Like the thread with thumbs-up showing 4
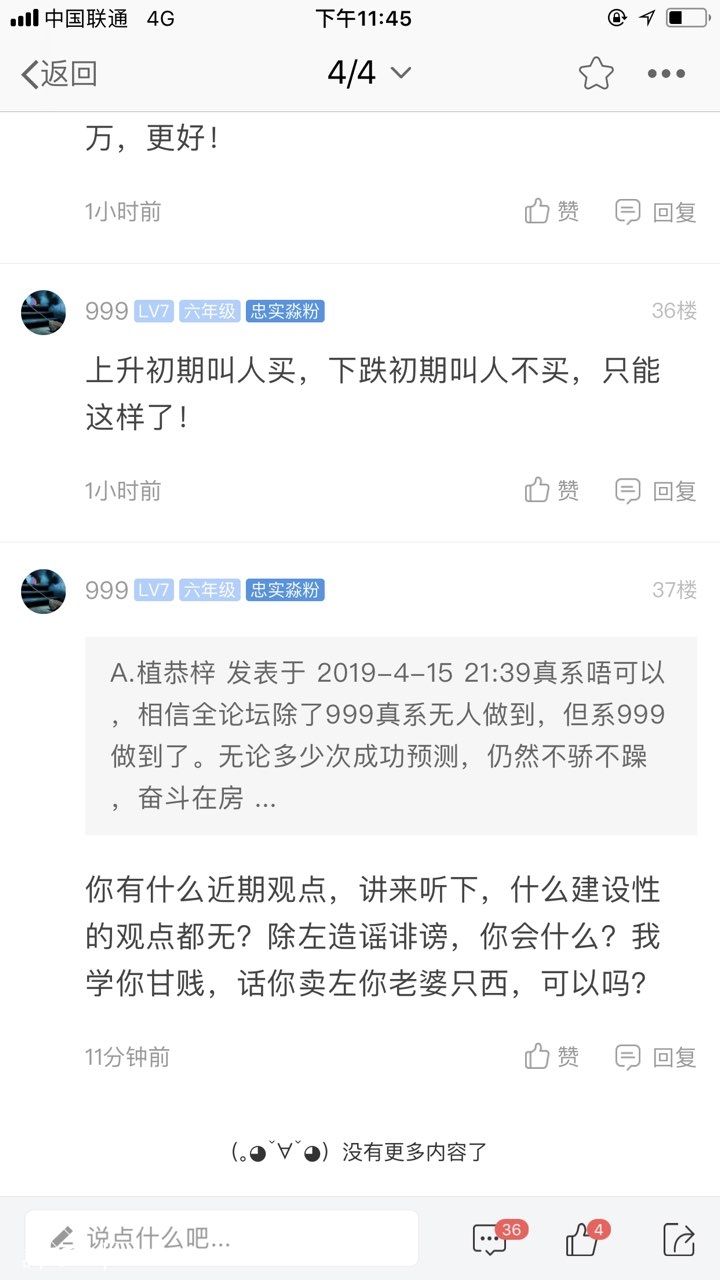 coord(583,1239)
